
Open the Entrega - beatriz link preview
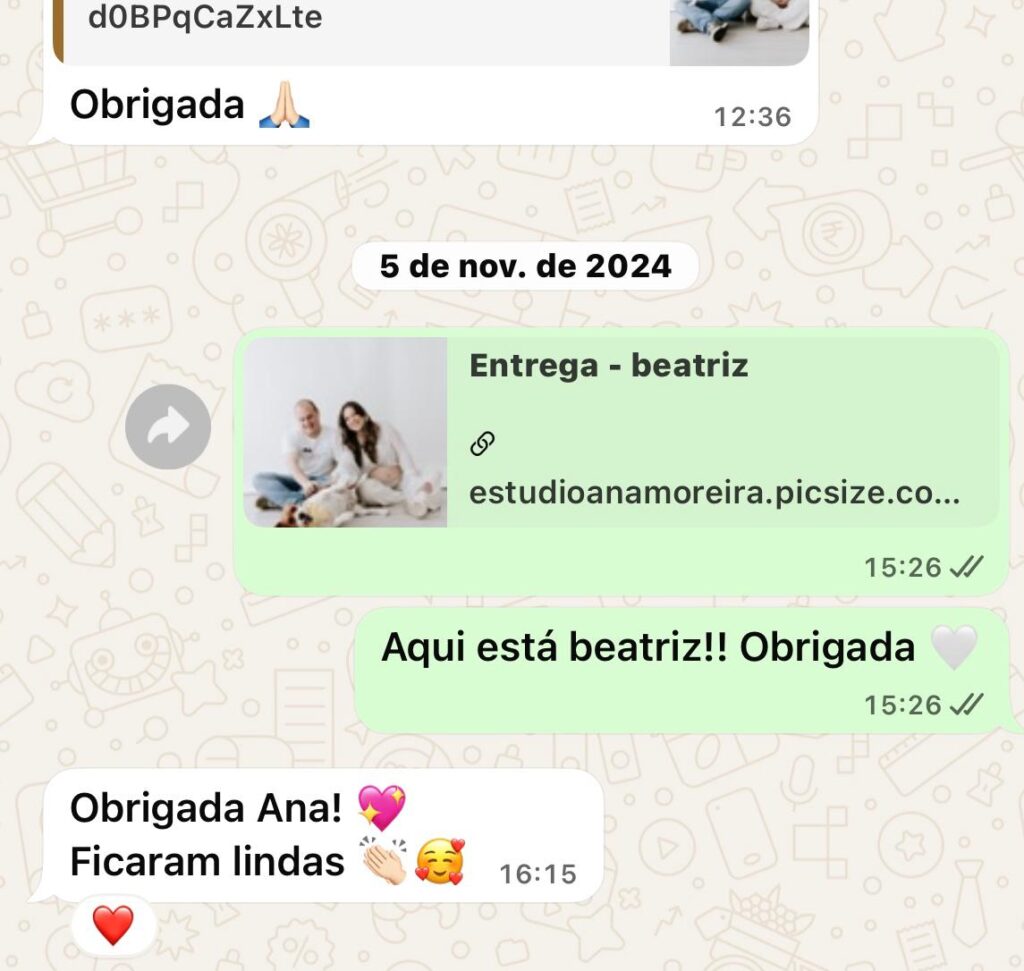point(620,432)
